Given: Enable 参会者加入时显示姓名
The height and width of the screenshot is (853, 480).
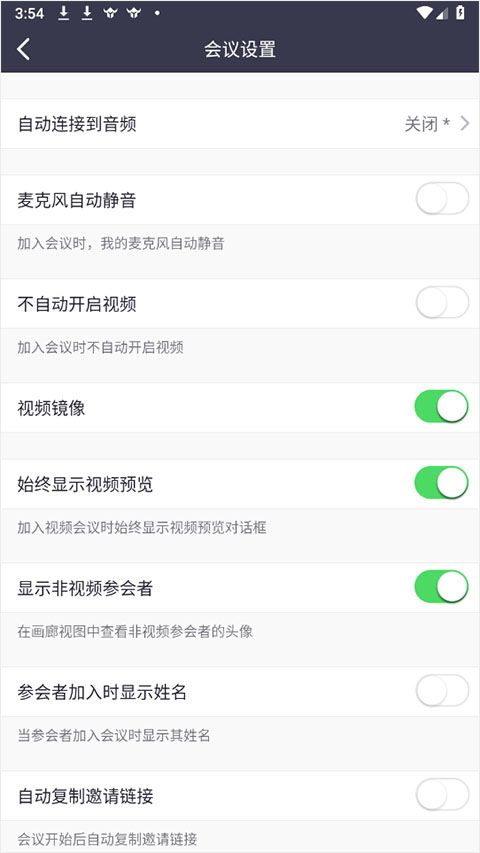Looking at the screenshot, I should 442,691.
